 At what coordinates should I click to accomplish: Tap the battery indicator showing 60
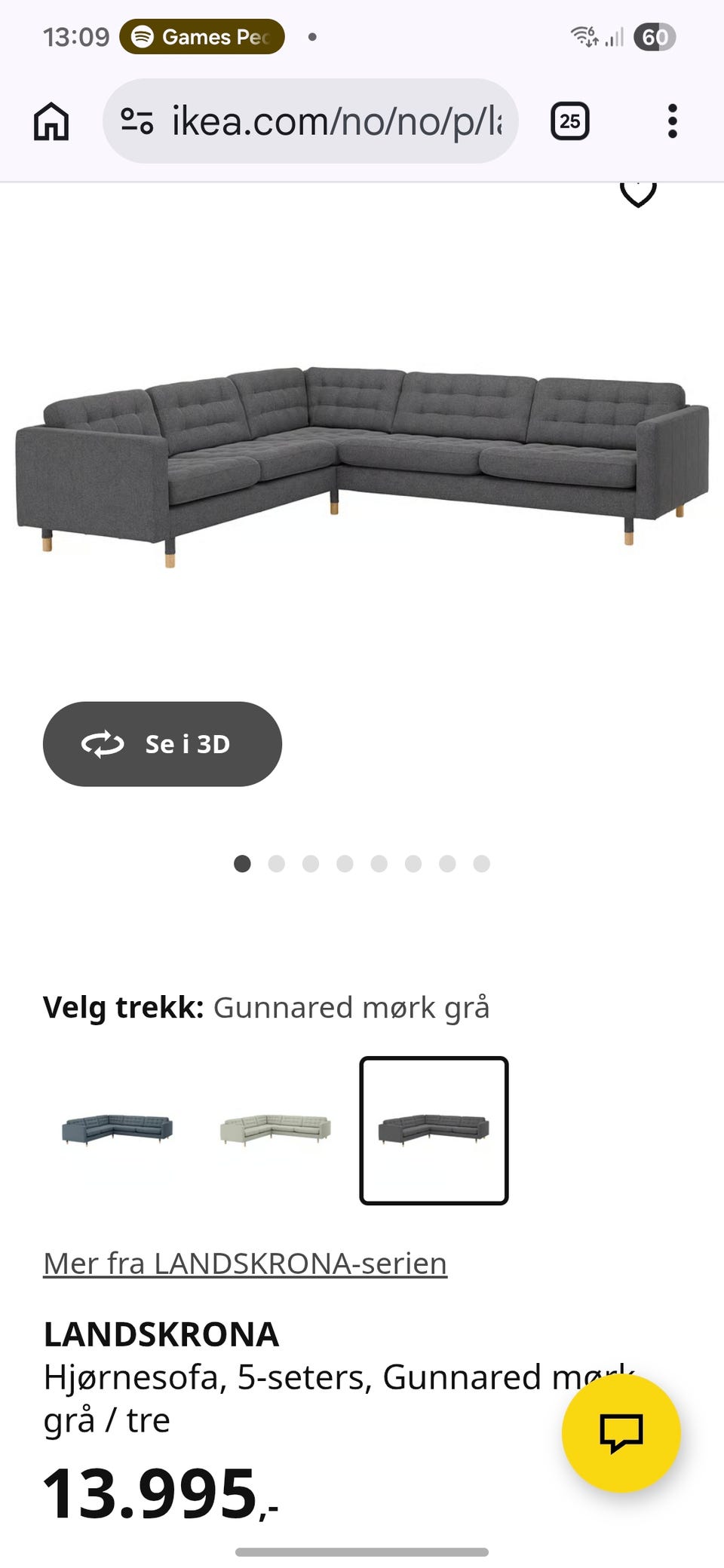655,35
